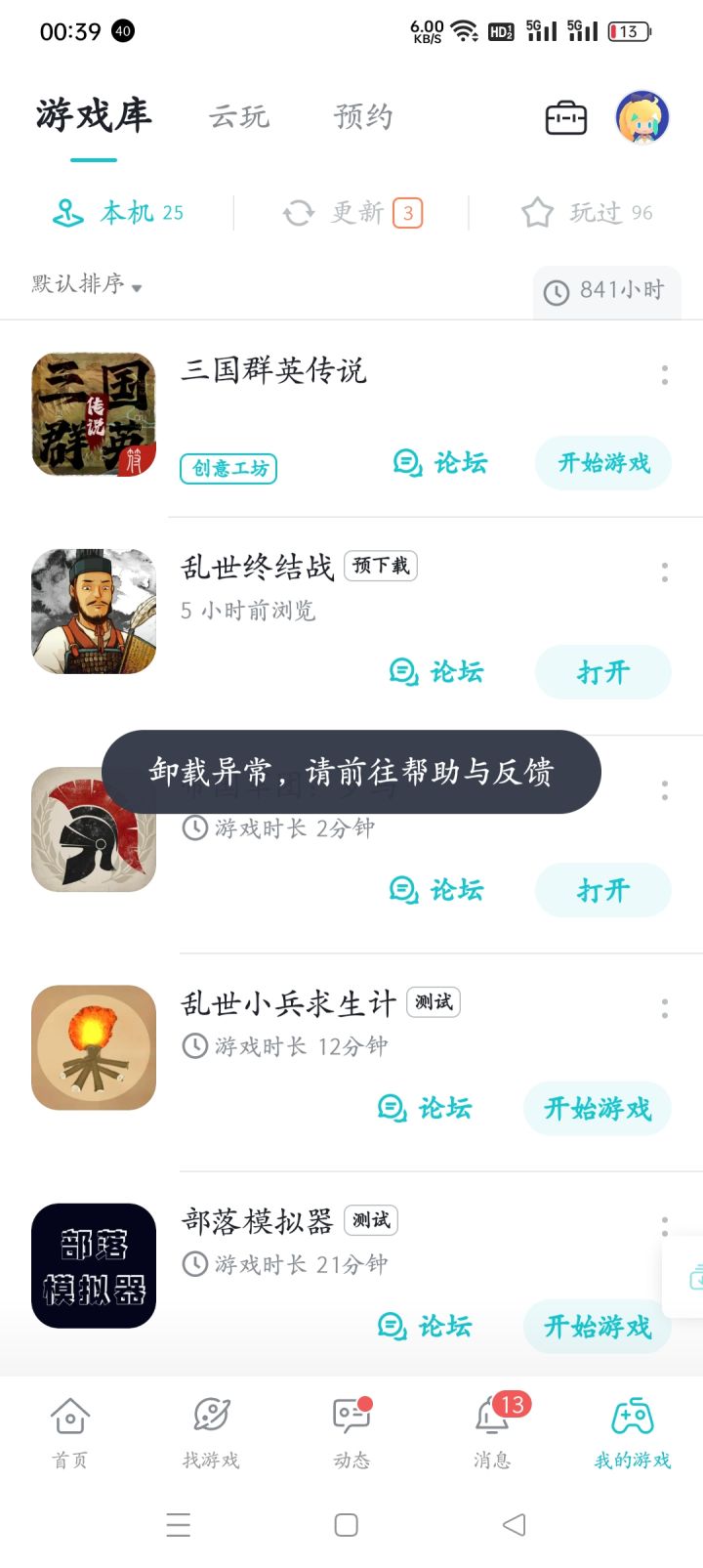Open more options for 乱世小兵求生计

click(x=665, y=1009)
